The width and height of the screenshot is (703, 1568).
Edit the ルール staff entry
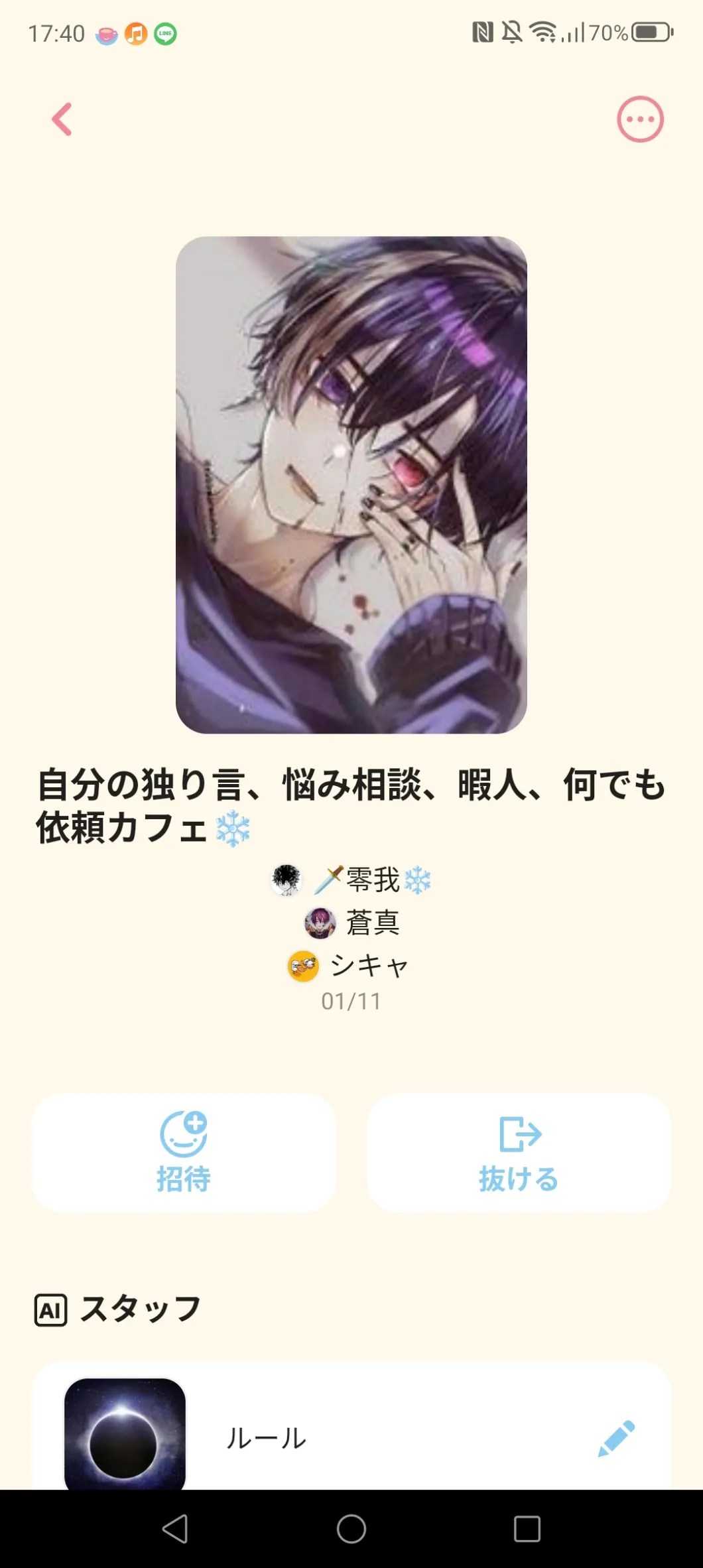[617, 1438]
